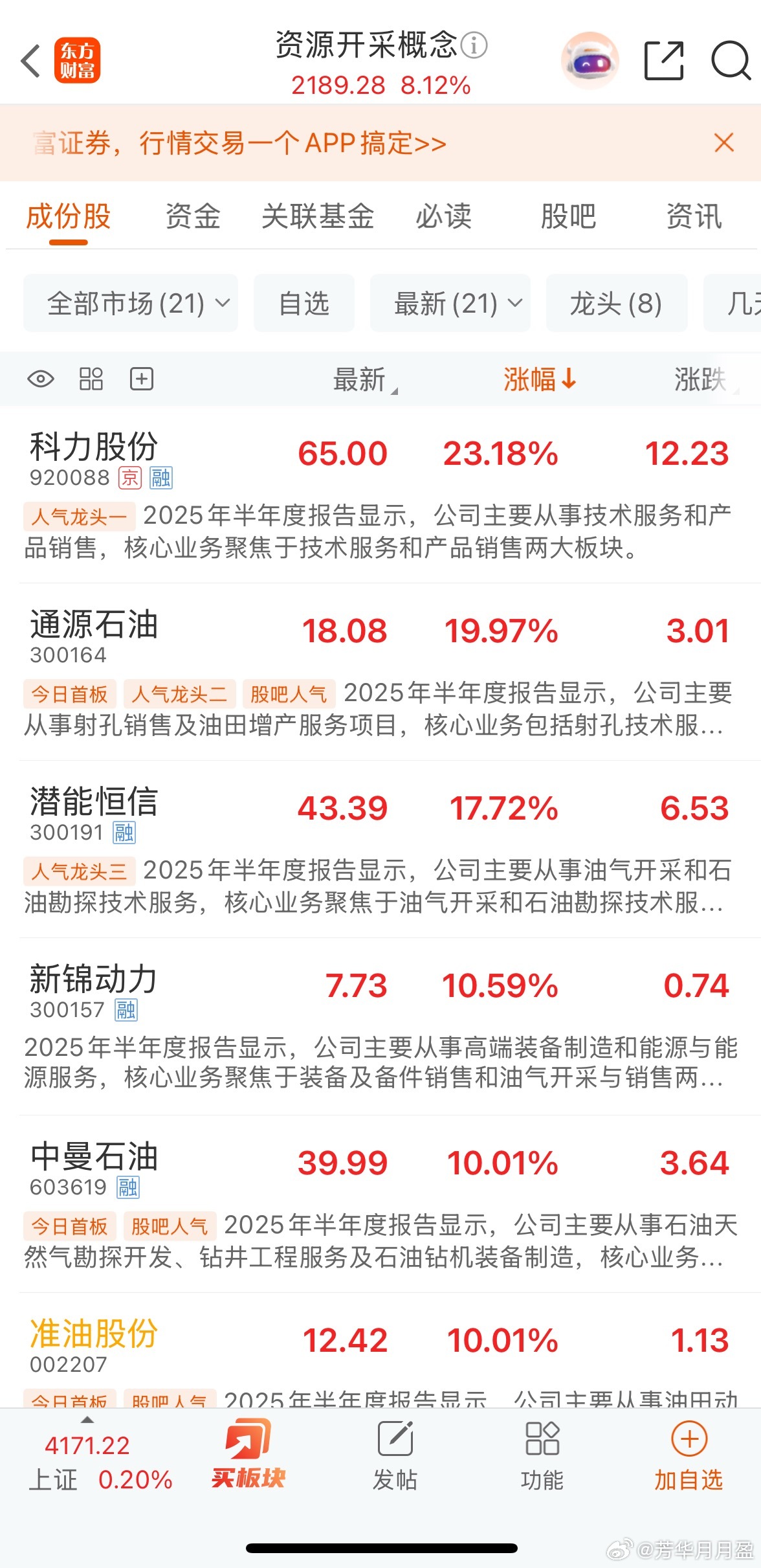The height and width of the screenshot is (1568, 761).
Task: Switch to the 关联基金 tab
Action: [318, 216]
